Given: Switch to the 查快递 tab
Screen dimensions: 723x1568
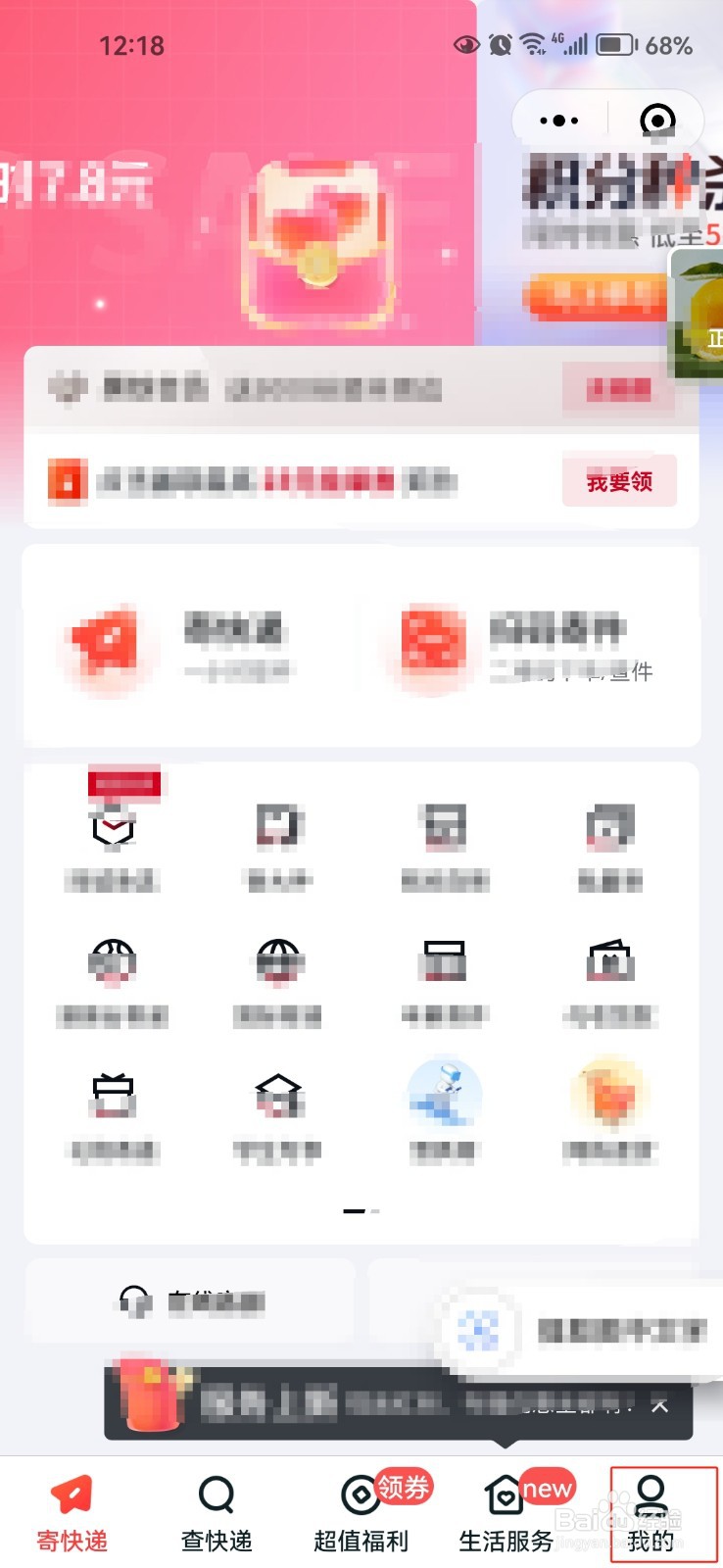Looking at the screenshot, I should tap(216, 1509).
